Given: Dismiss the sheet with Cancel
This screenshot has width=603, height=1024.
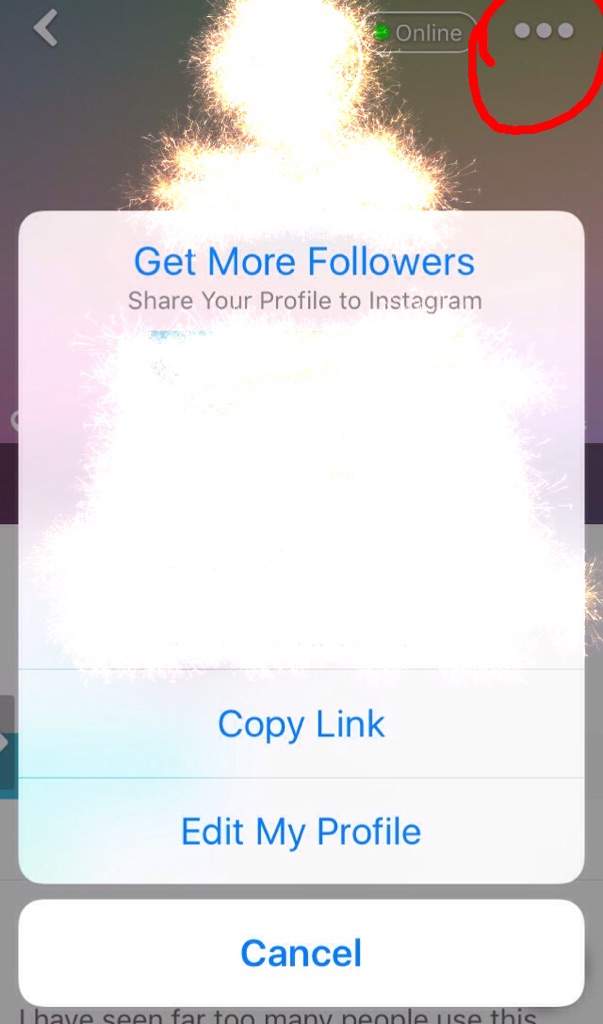Looking at the screenshot, I should click(301, 953).
